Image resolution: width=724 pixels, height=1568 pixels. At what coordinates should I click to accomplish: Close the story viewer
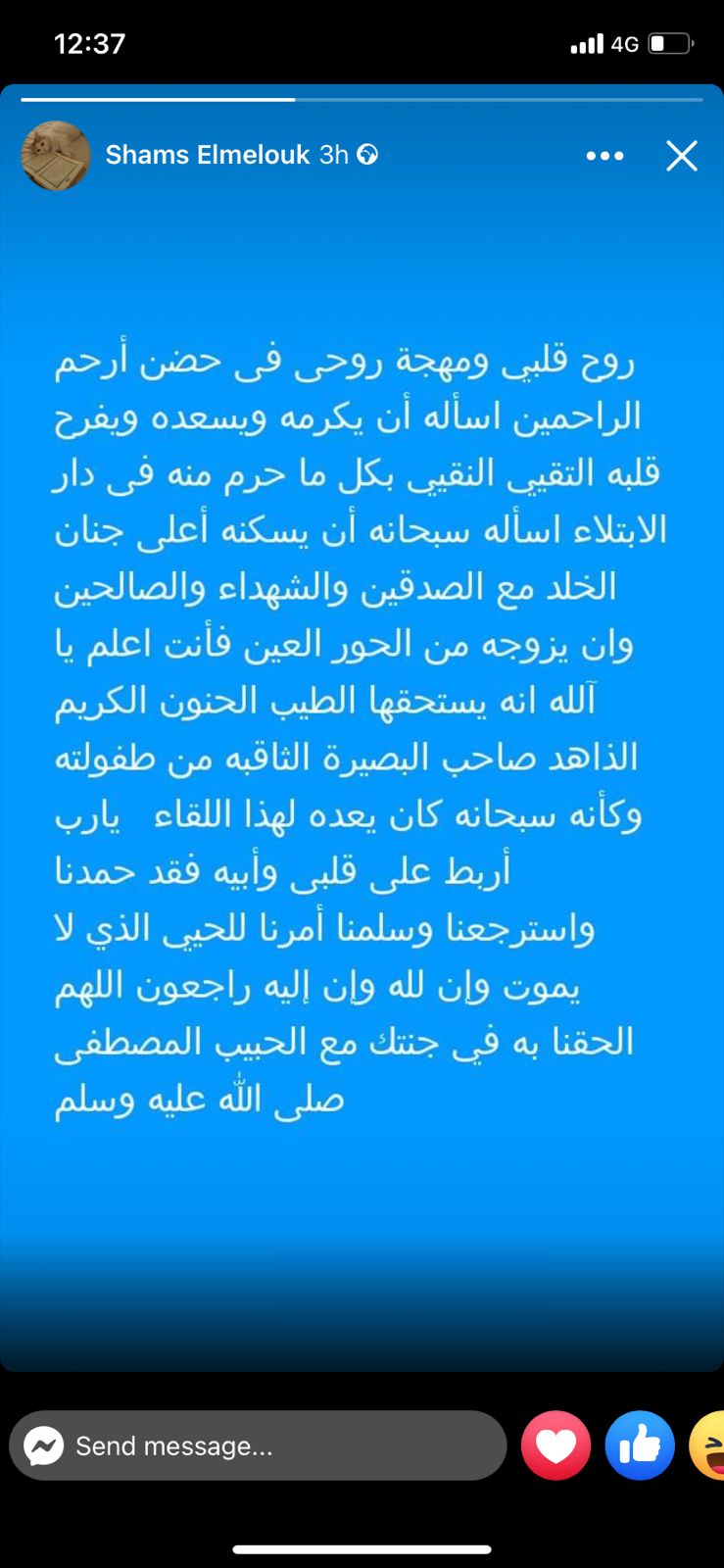[681, 156]
